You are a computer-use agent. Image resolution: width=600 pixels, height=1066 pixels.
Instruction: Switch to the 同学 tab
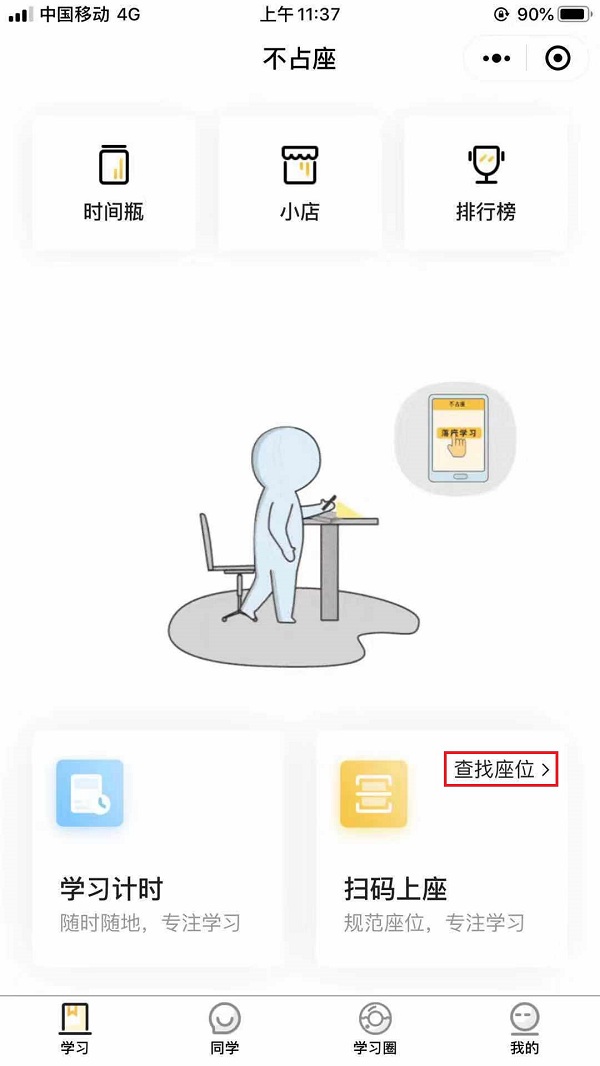pos(225,1029)
